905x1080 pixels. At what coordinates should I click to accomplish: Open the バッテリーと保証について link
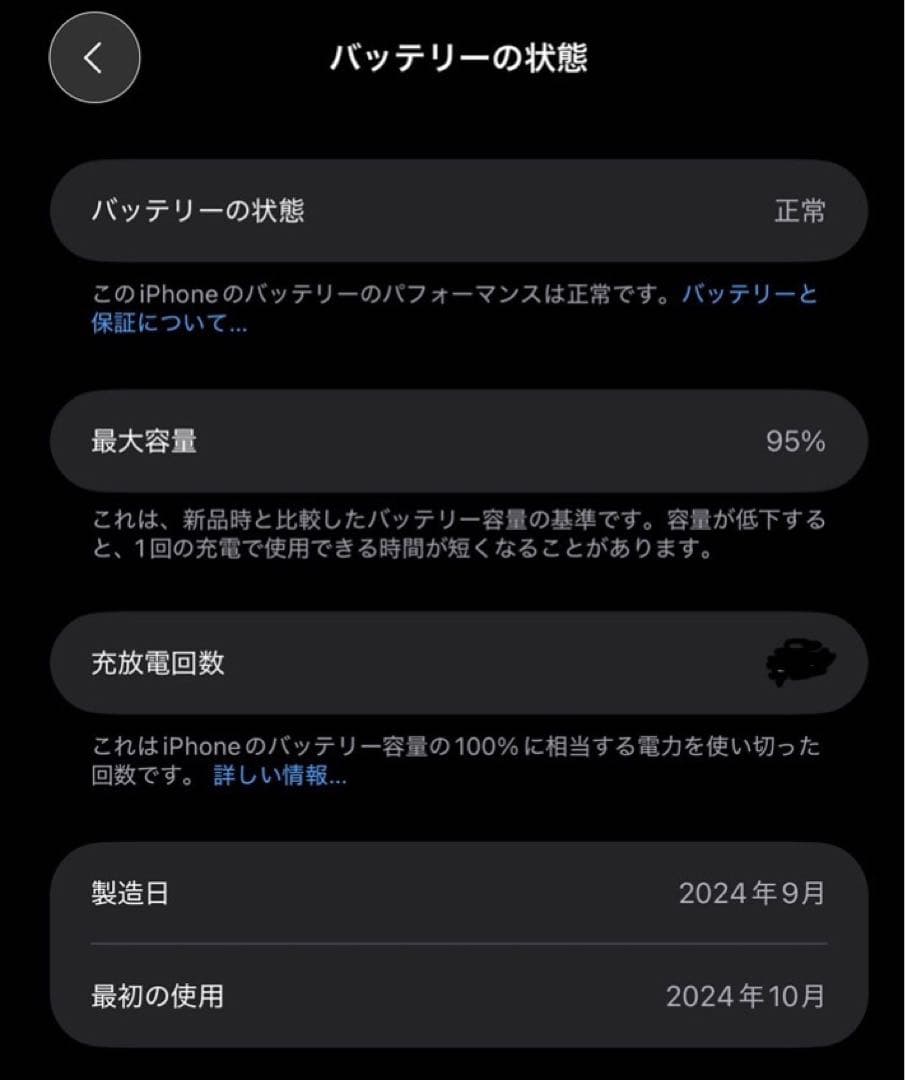(750, 295)
